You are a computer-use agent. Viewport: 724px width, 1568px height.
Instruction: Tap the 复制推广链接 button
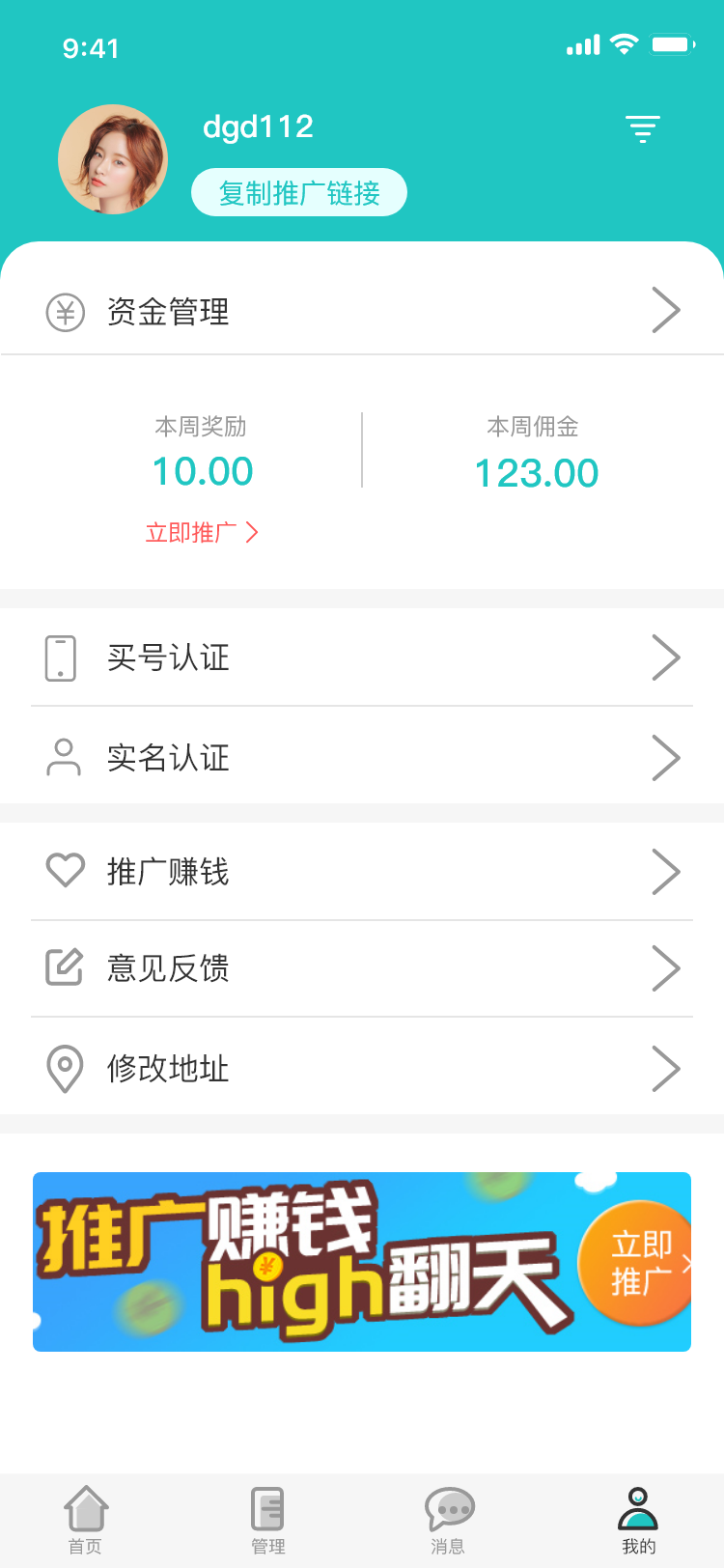click(299, 193)
